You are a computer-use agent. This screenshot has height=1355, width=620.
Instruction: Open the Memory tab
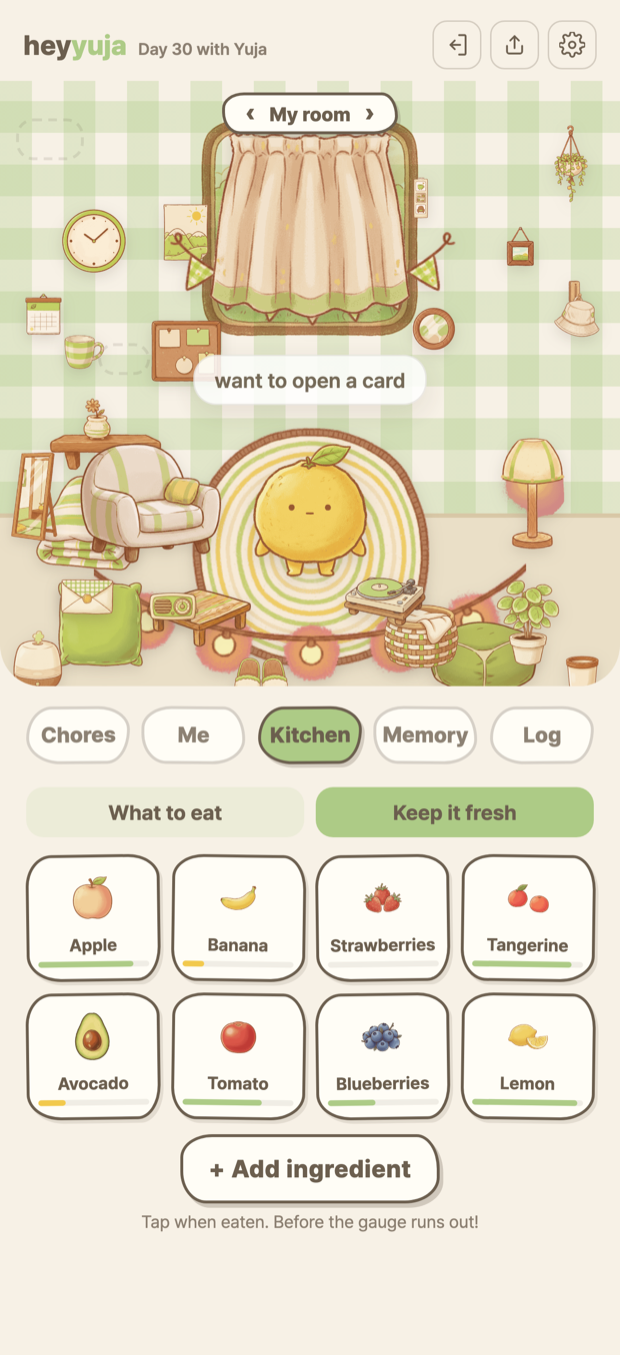click(x=425, y=735)
